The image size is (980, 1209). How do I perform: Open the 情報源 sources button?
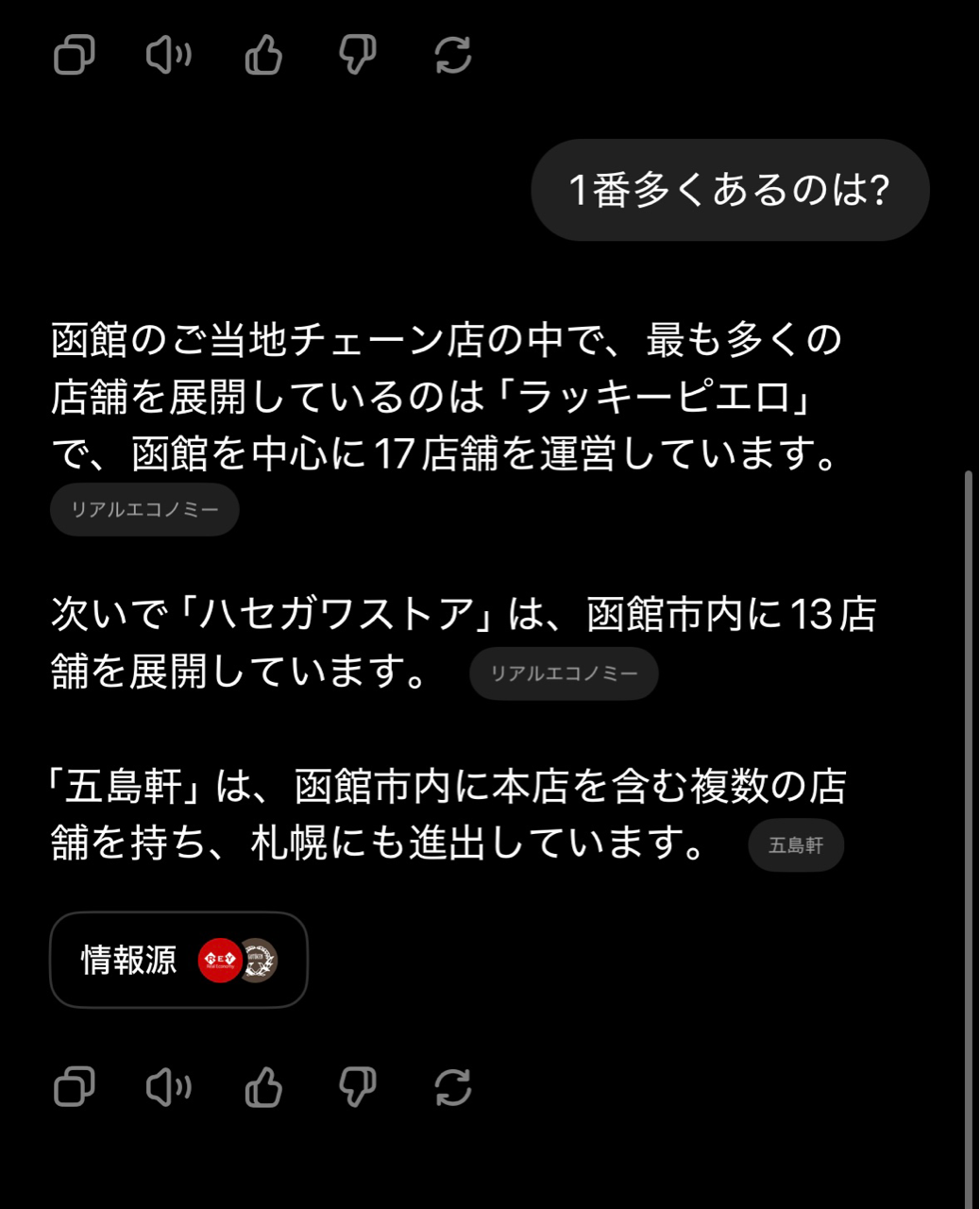178,960
